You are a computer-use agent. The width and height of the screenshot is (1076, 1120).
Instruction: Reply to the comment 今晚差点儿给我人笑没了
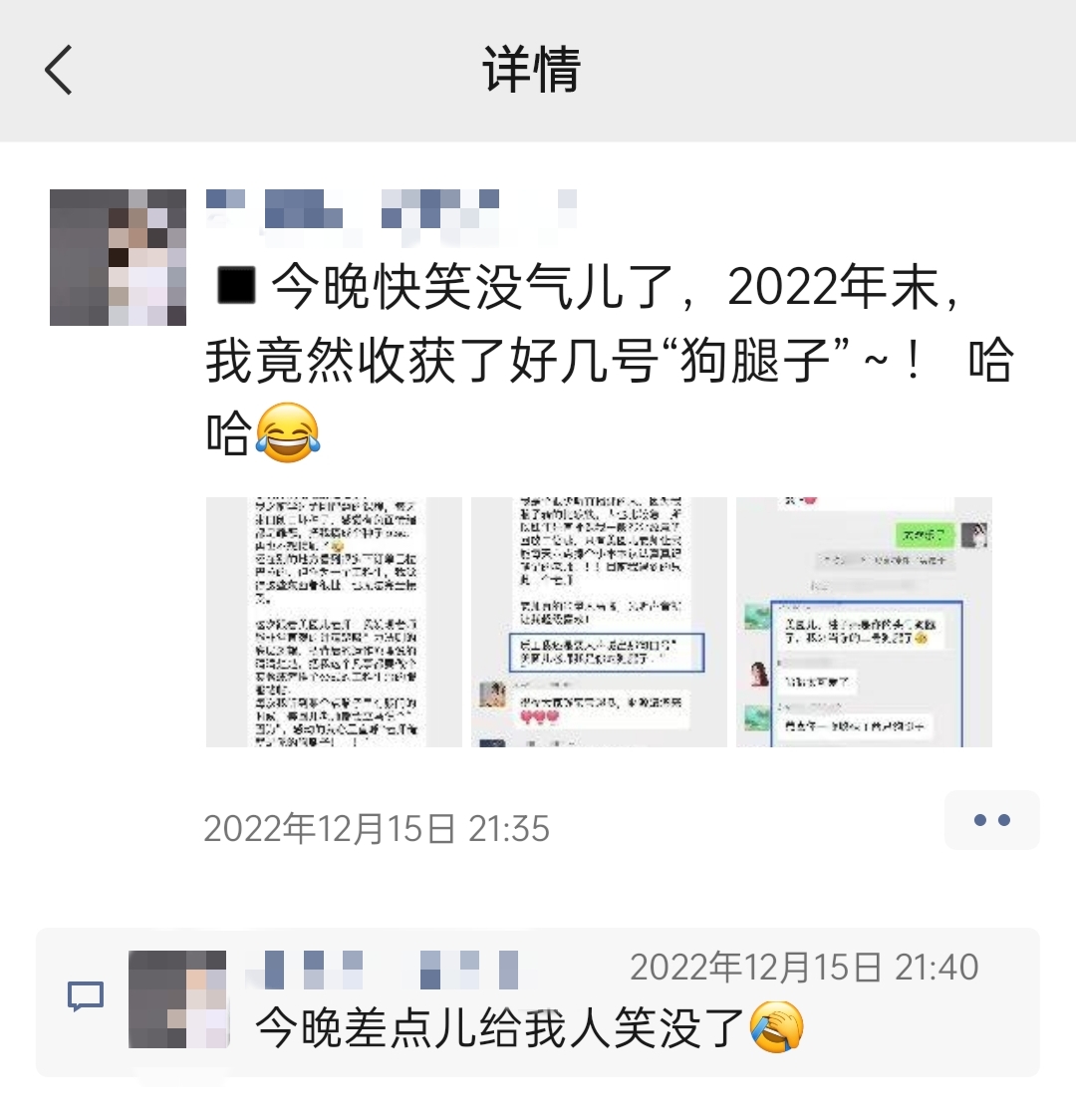point(528,1027)
